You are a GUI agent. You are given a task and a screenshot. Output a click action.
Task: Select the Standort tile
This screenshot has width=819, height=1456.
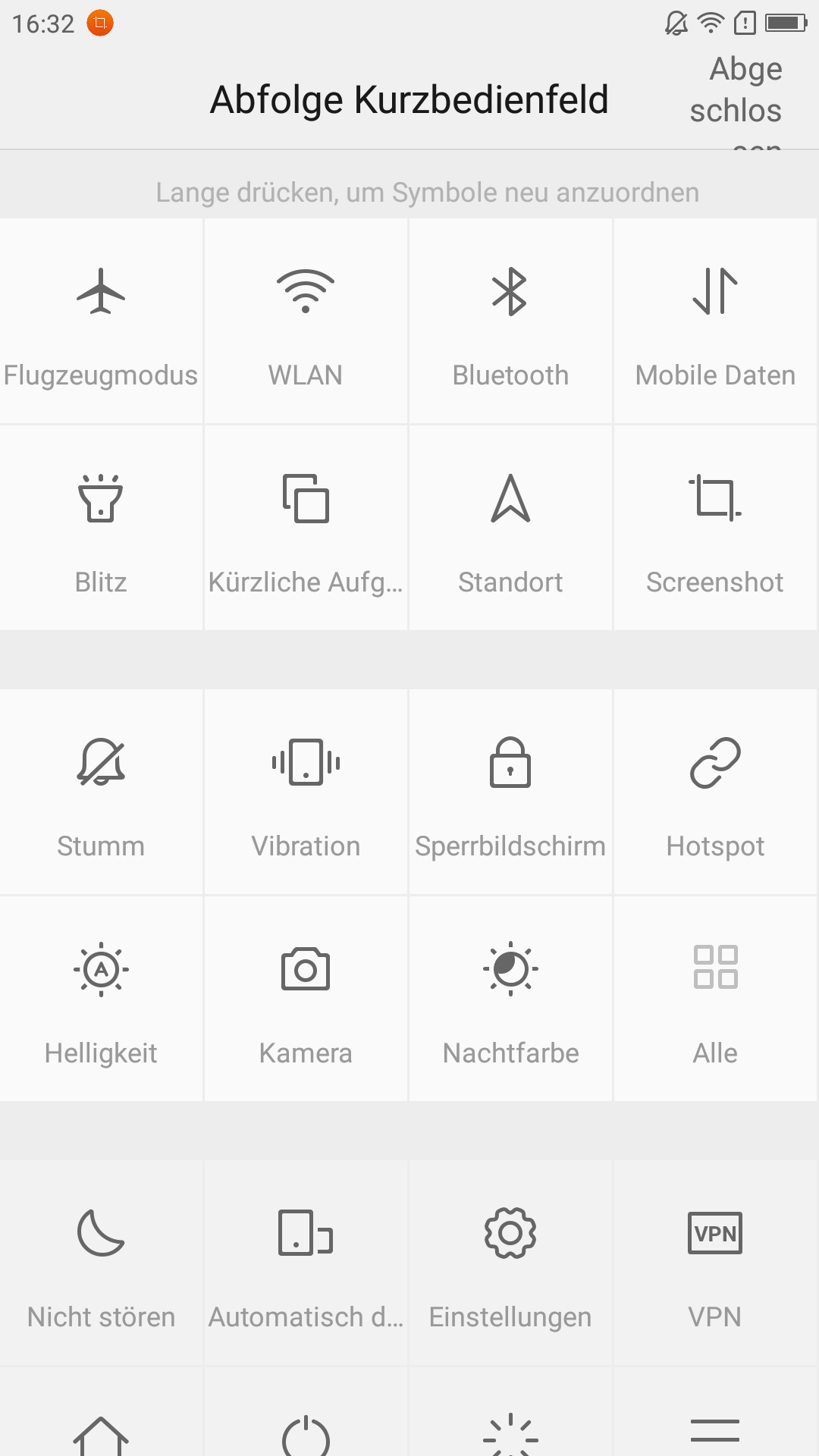click(510, 528)
